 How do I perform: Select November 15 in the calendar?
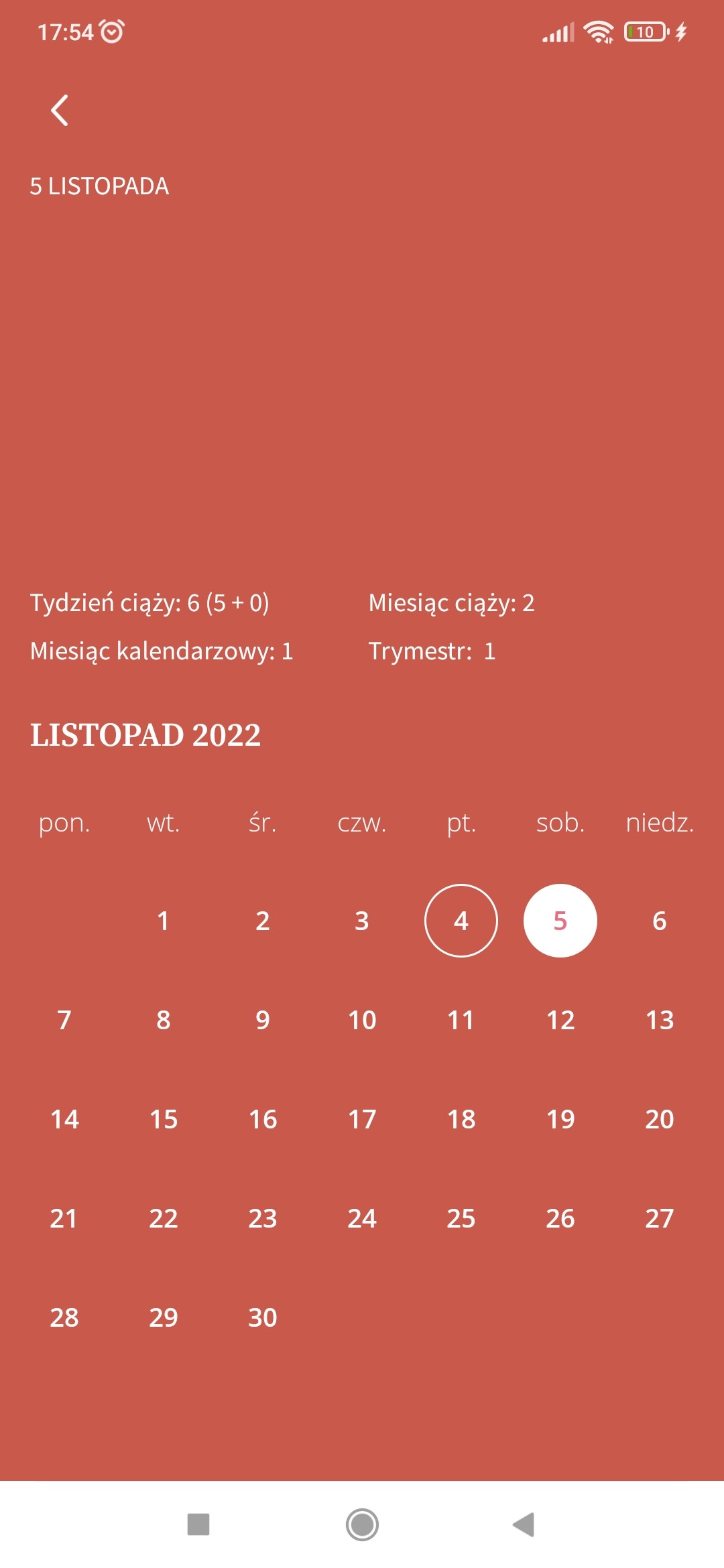click(163, 1119)
